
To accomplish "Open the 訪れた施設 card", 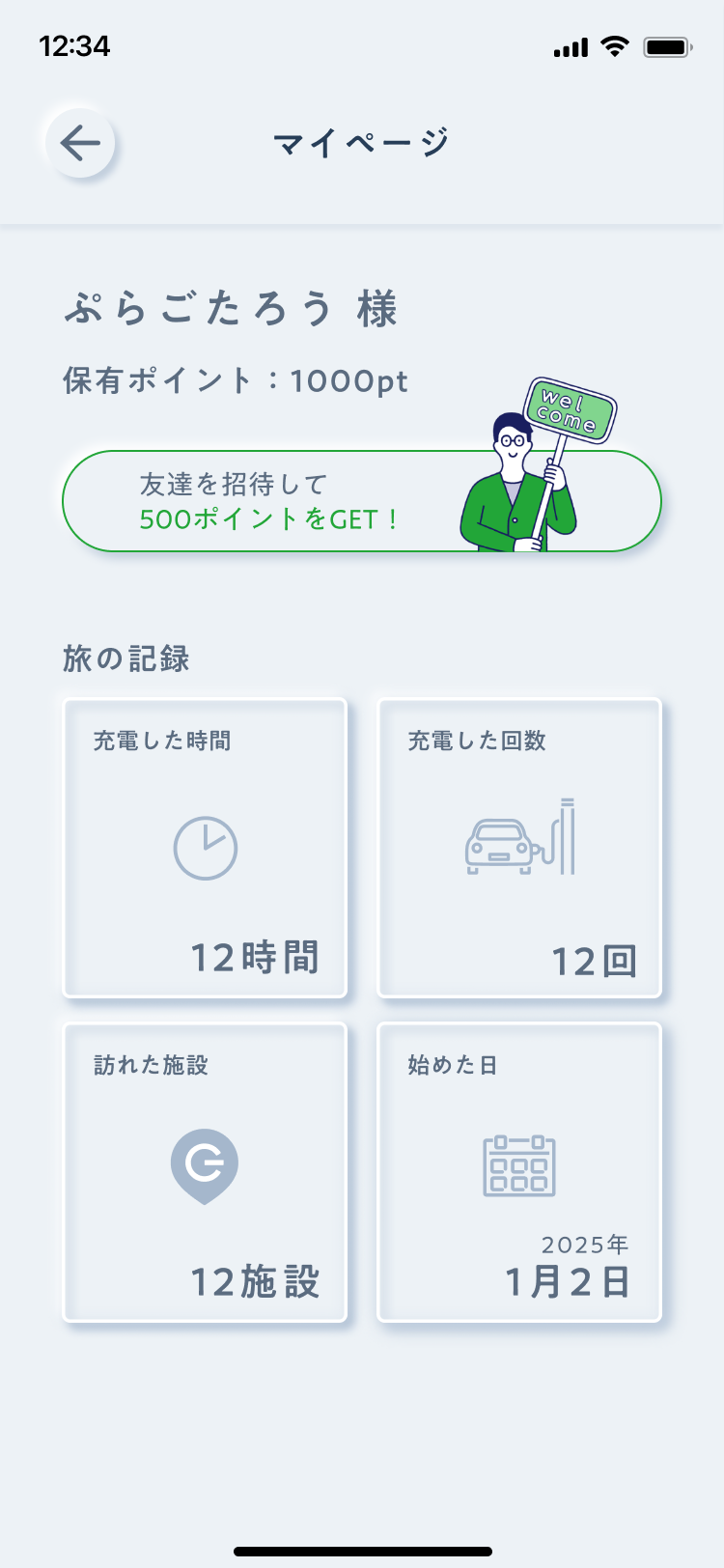I will [205, 1172].
